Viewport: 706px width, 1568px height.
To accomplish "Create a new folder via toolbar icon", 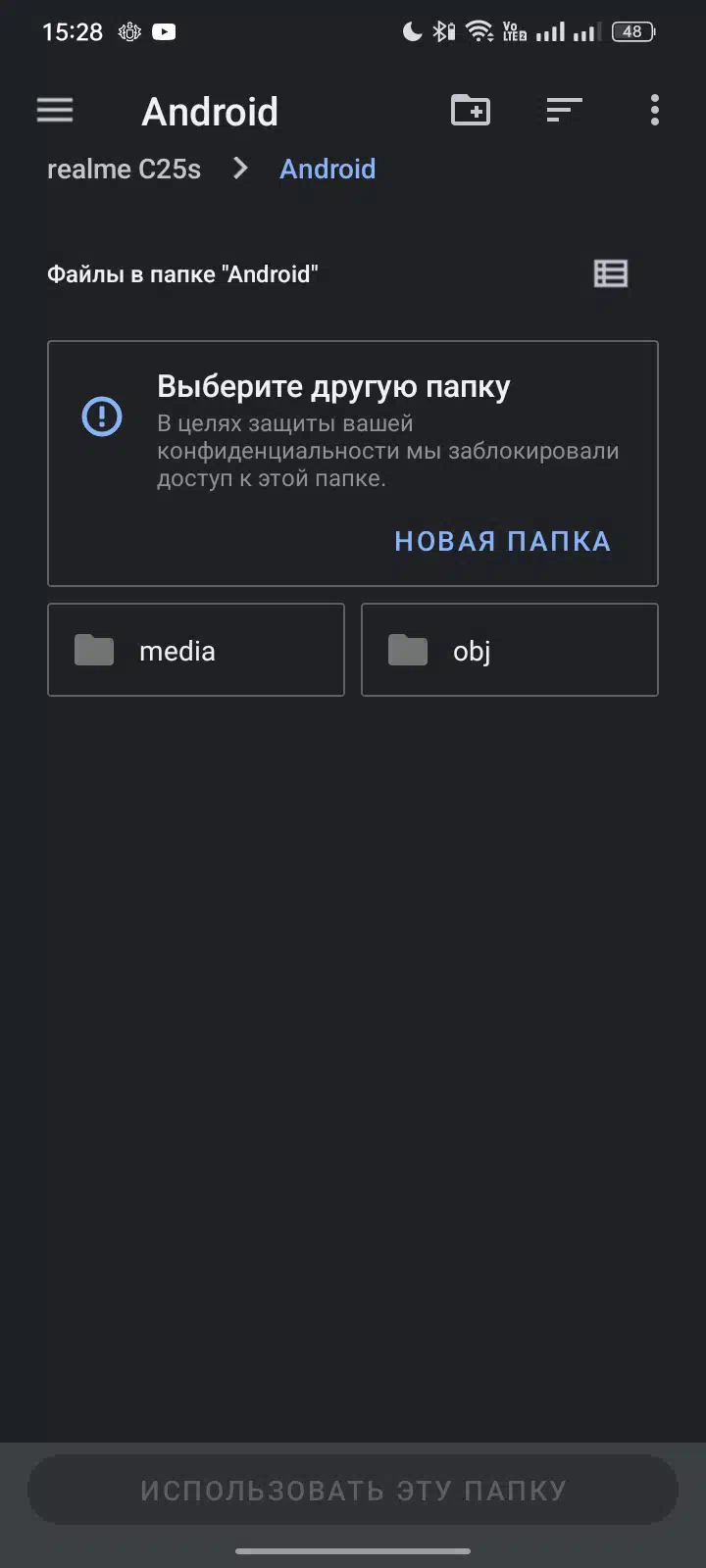I will (x=471, y=110).
